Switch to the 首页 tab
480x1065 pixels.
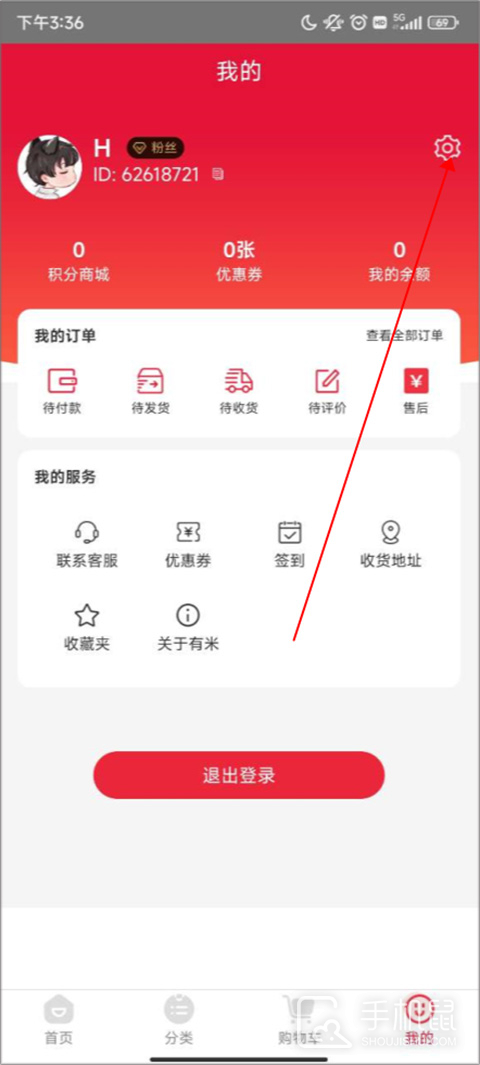[58, 1020]
